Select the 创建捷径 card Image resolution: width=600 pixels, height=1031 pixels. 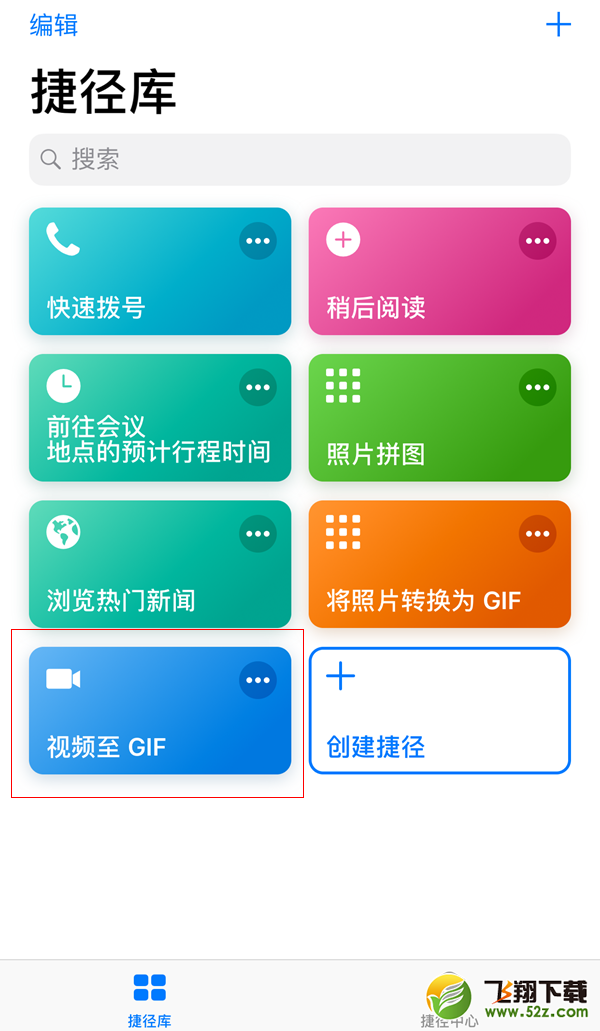tap(440, 711)
